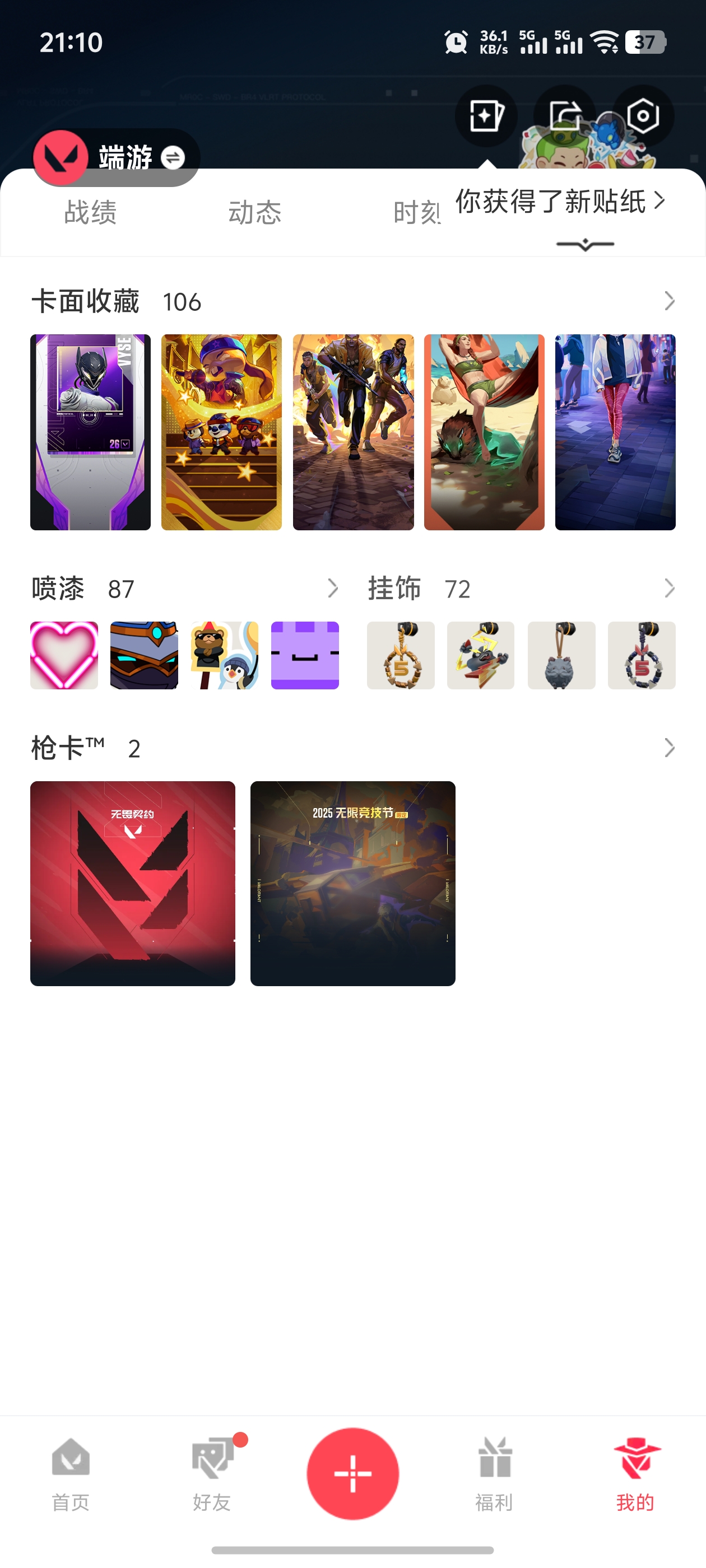Expand the 枪卡 collection

[x=669, y=748]
